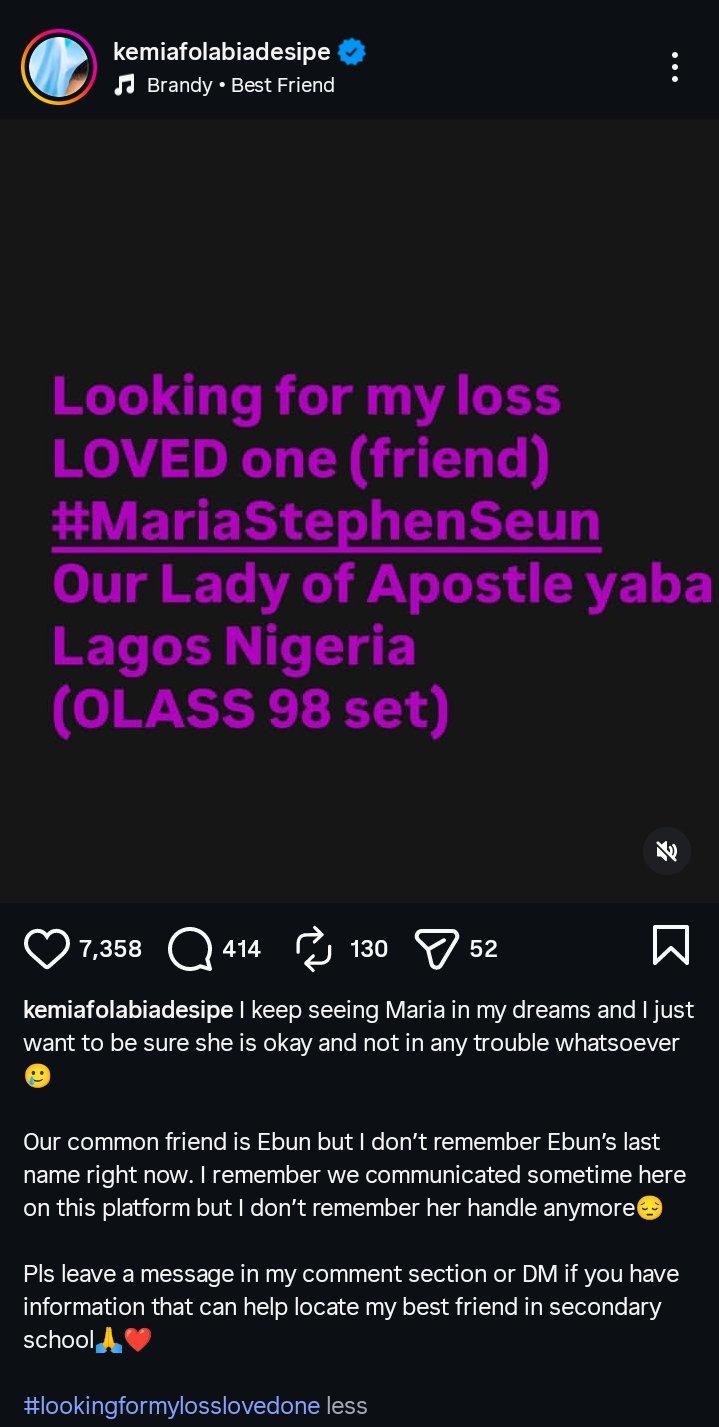
Task: Like this post with the heart
Action: [46, 948]
